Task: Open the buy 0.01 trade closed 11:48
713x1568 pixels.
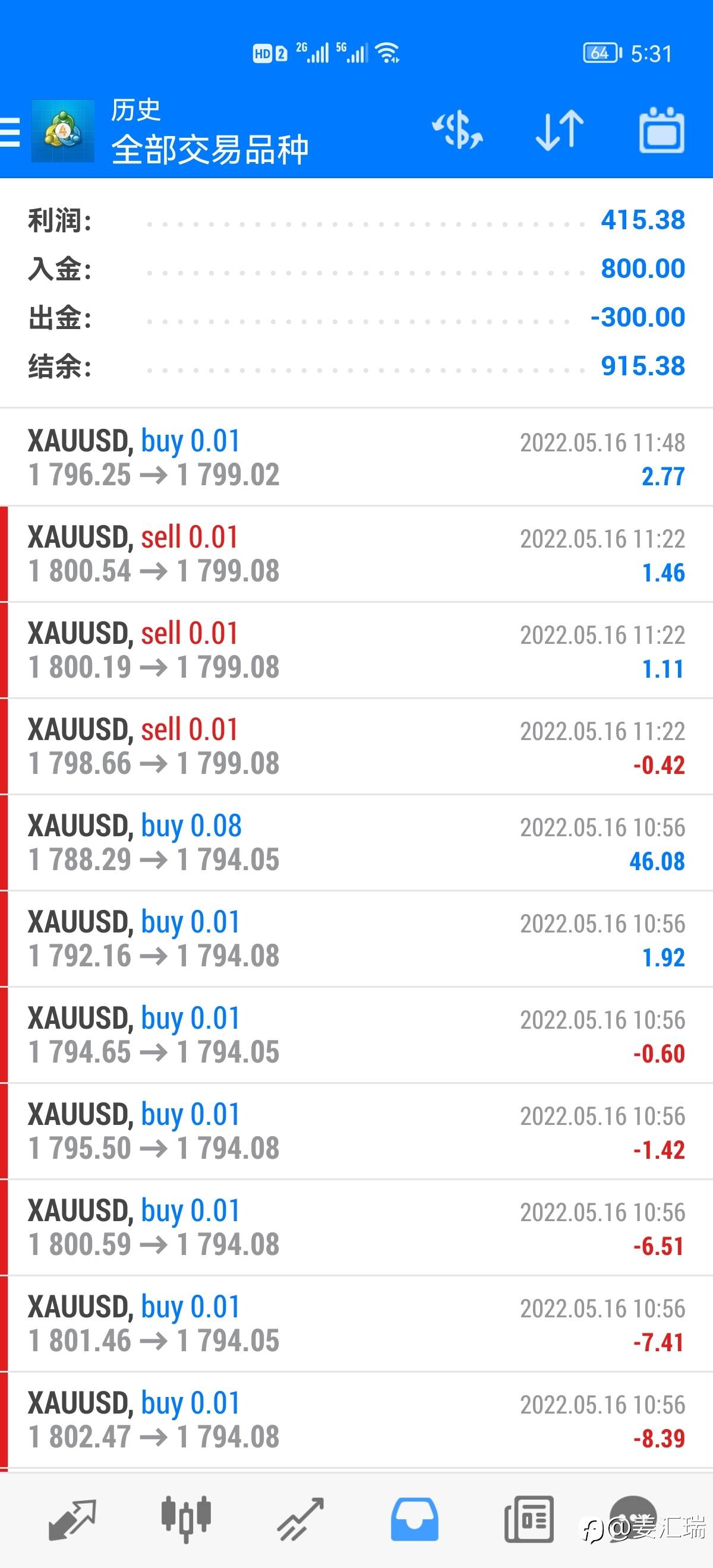Action: point(356,458)
